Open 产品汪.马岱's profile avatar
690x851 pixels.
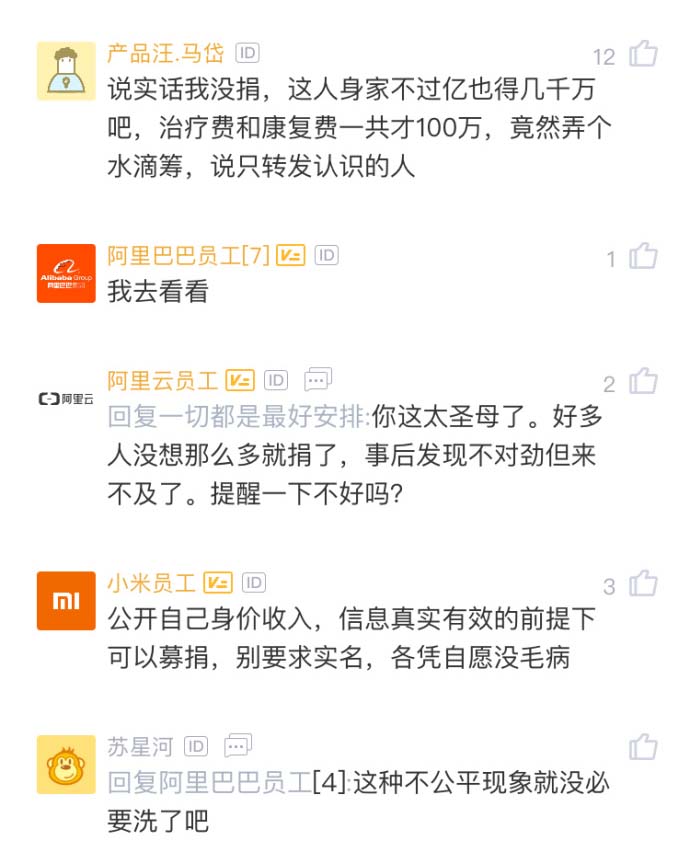point(66,71)
